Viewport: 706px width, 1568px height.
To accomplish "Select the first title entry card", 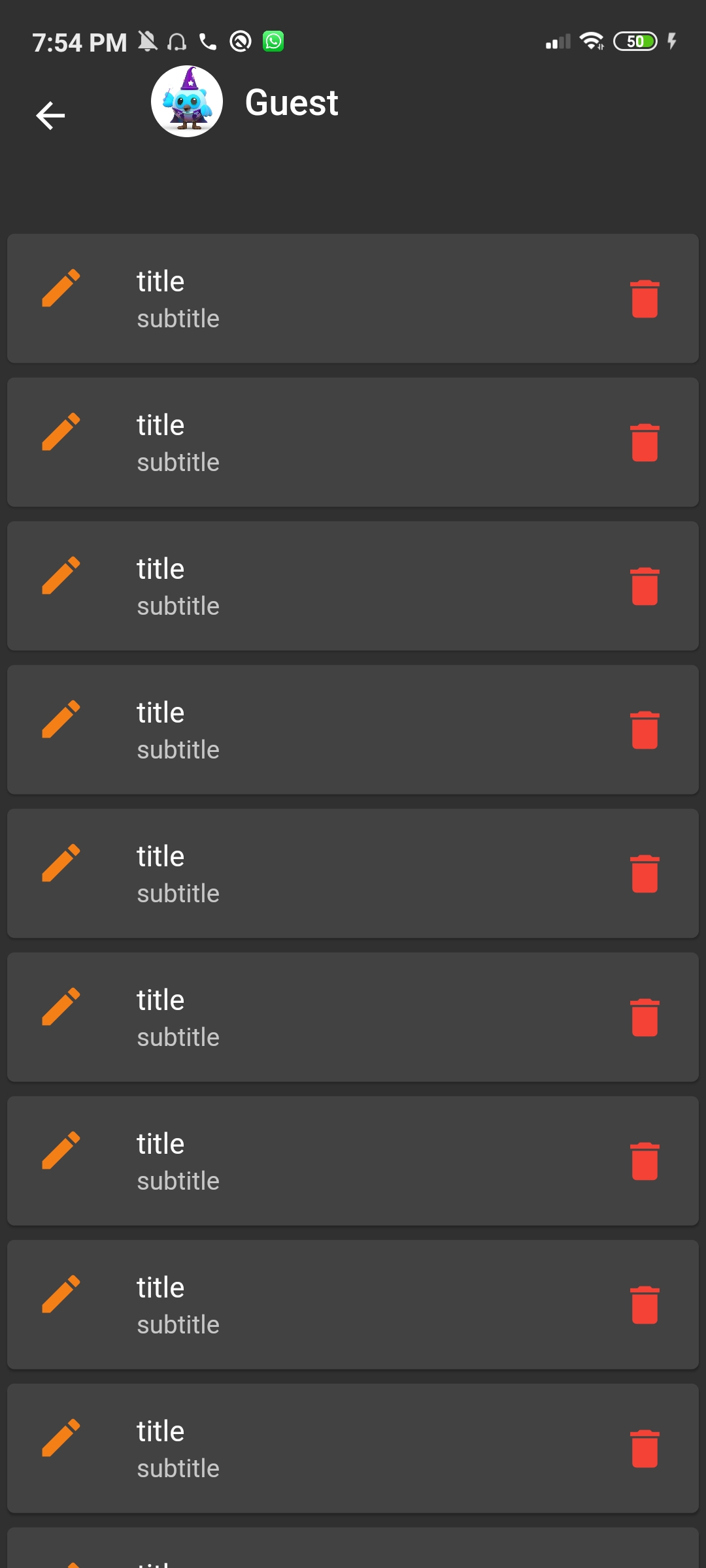I will tap(353, 297).
